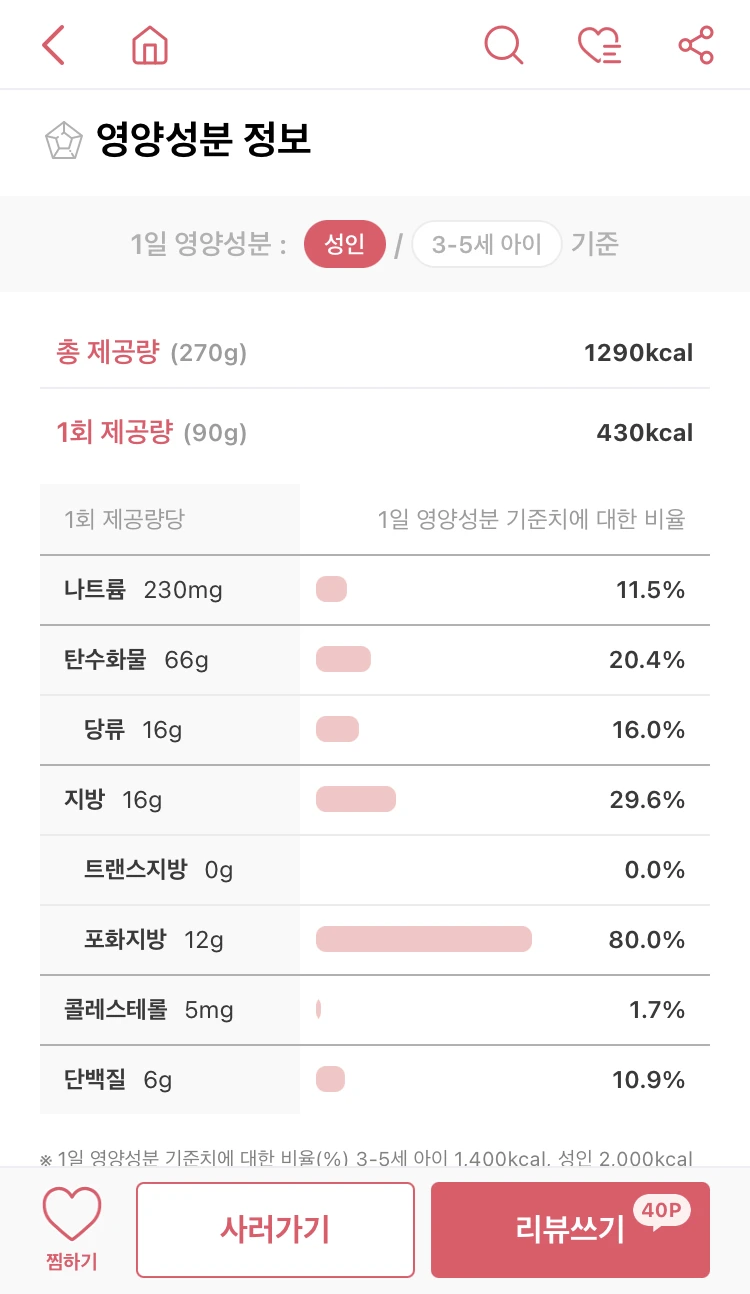
Task: Click the 1회 제공량 430kcal entry
Action: pos(375,432)
